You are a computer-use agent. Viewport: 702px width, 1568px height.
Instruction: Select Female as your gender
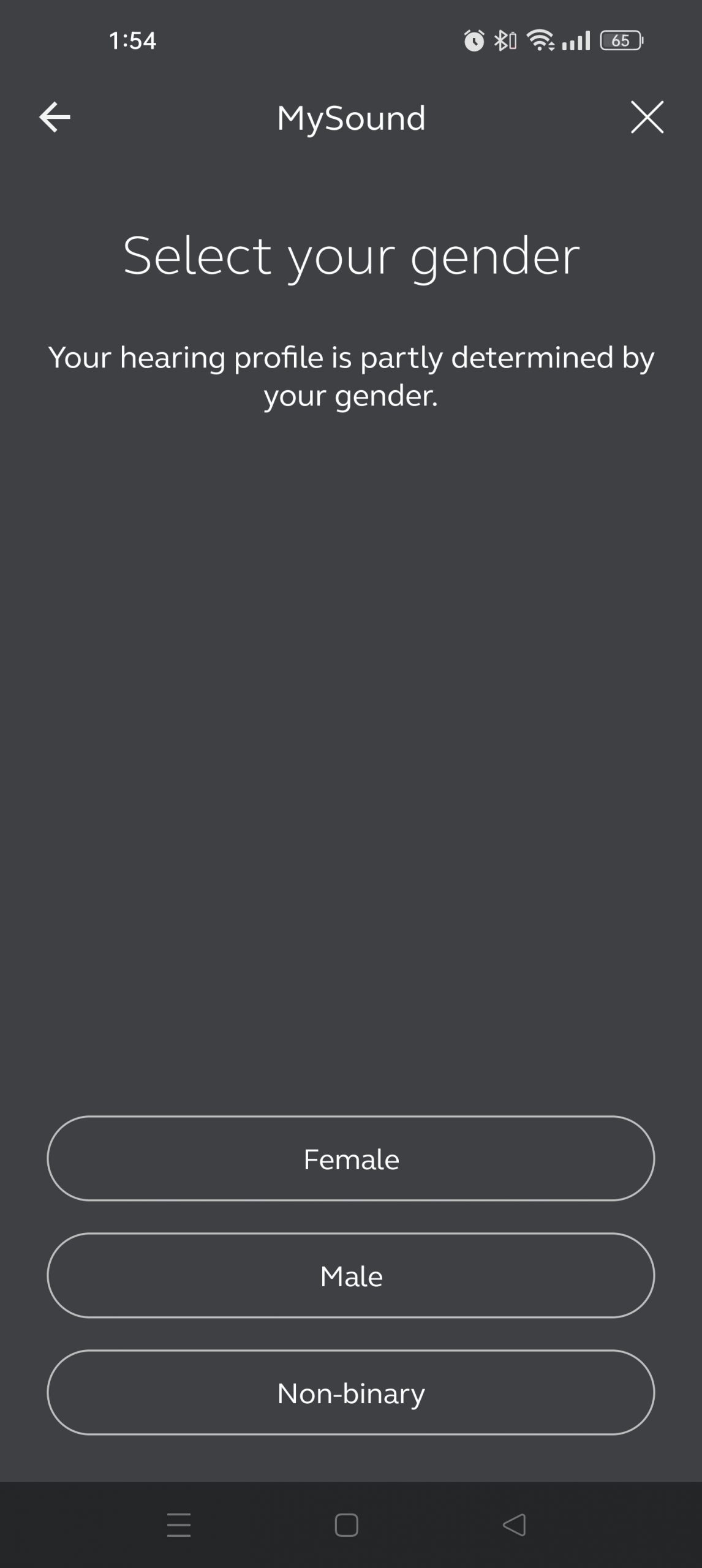(x=351, y=1158)
